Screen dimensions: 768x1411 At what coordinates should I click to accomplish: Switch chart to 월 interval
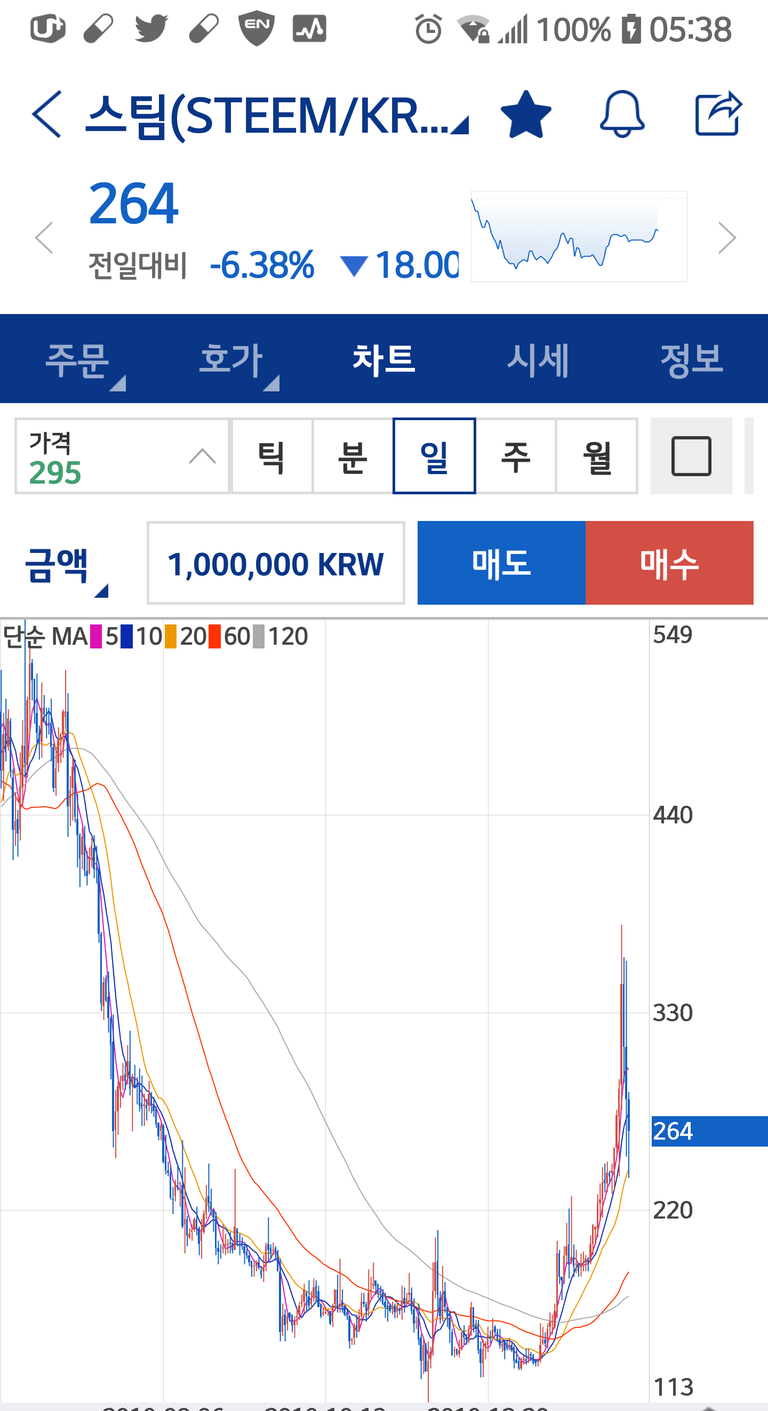(597, 457)
